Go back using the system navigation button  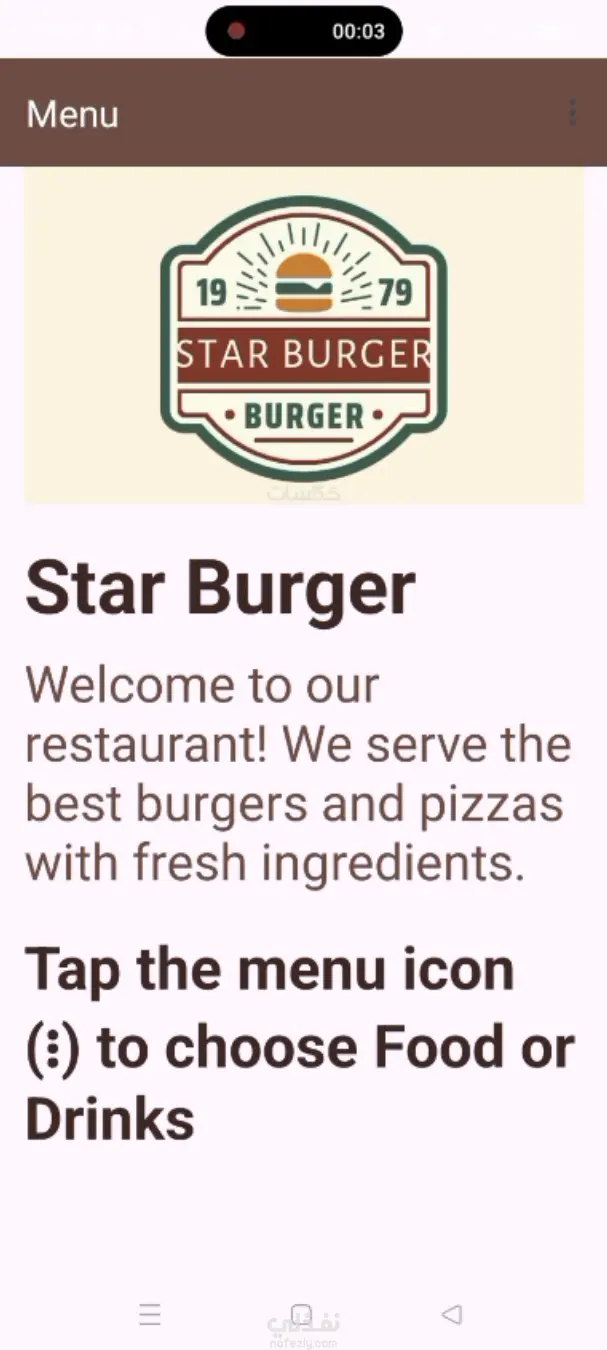[x=451, y=1314]
